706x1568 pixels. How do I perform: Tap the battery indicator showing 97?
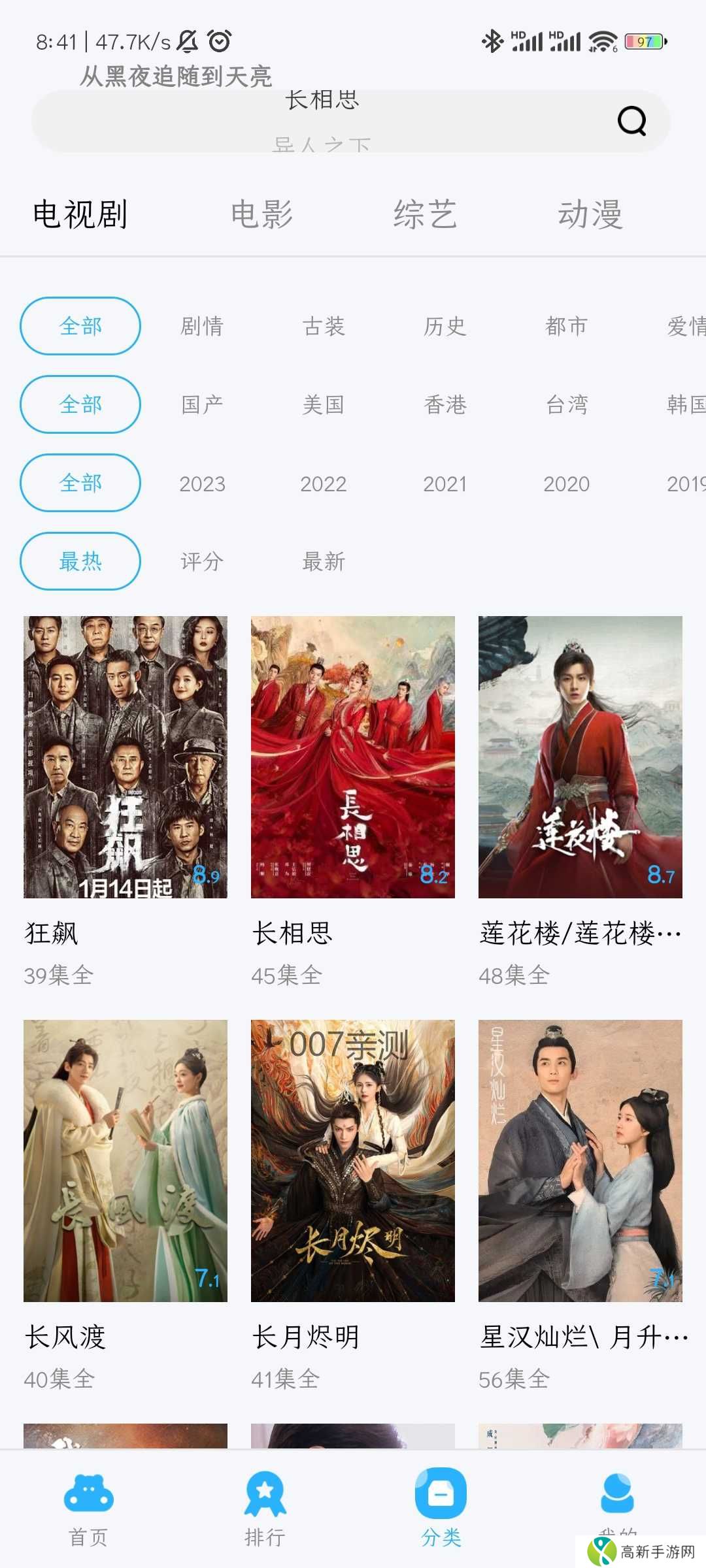coord(643,41)
